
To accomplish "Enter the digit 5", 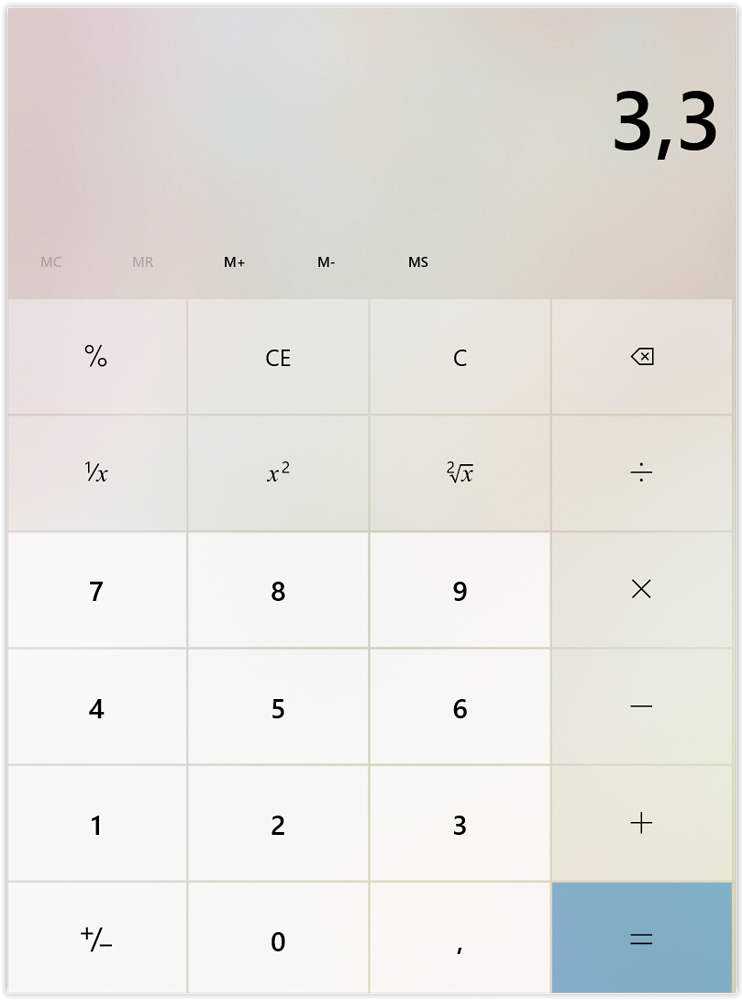I will point(278,707).
